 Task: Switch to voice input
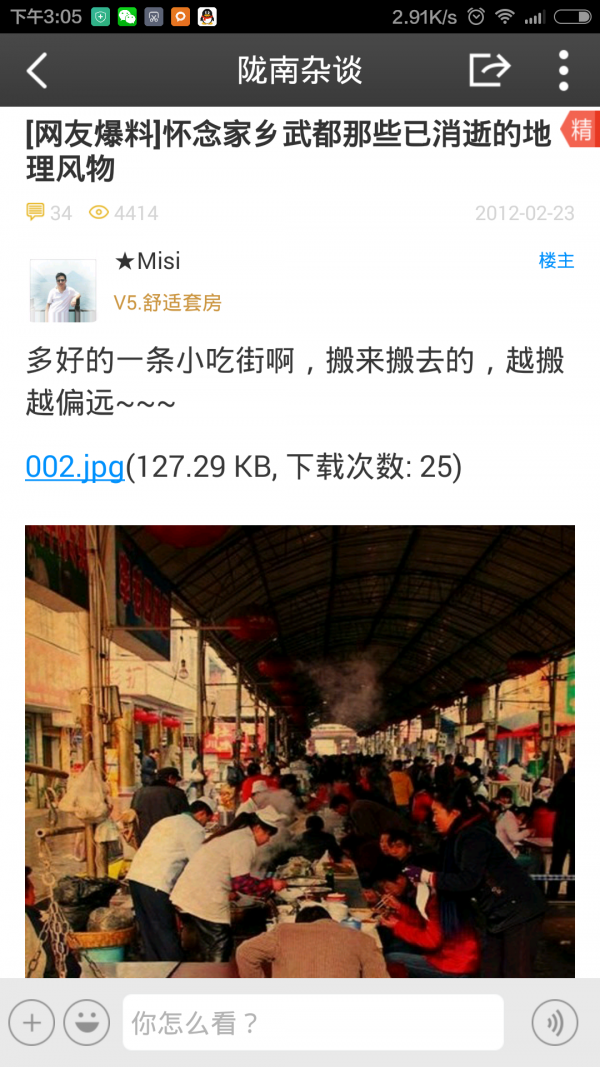tap(554, 1022)
